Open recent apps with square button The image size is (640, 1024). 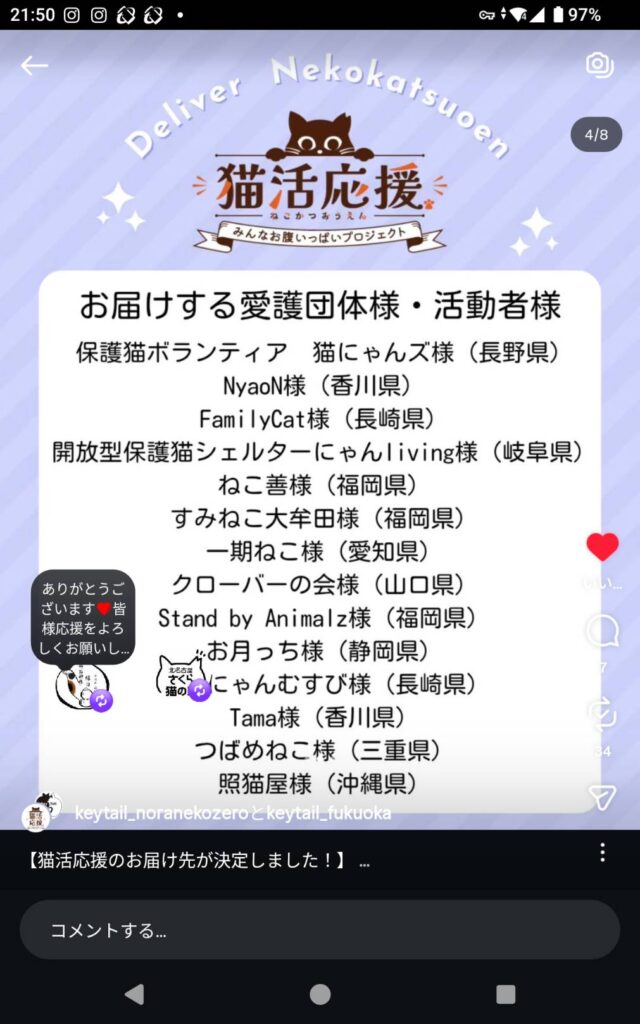[x=506, y=994]
